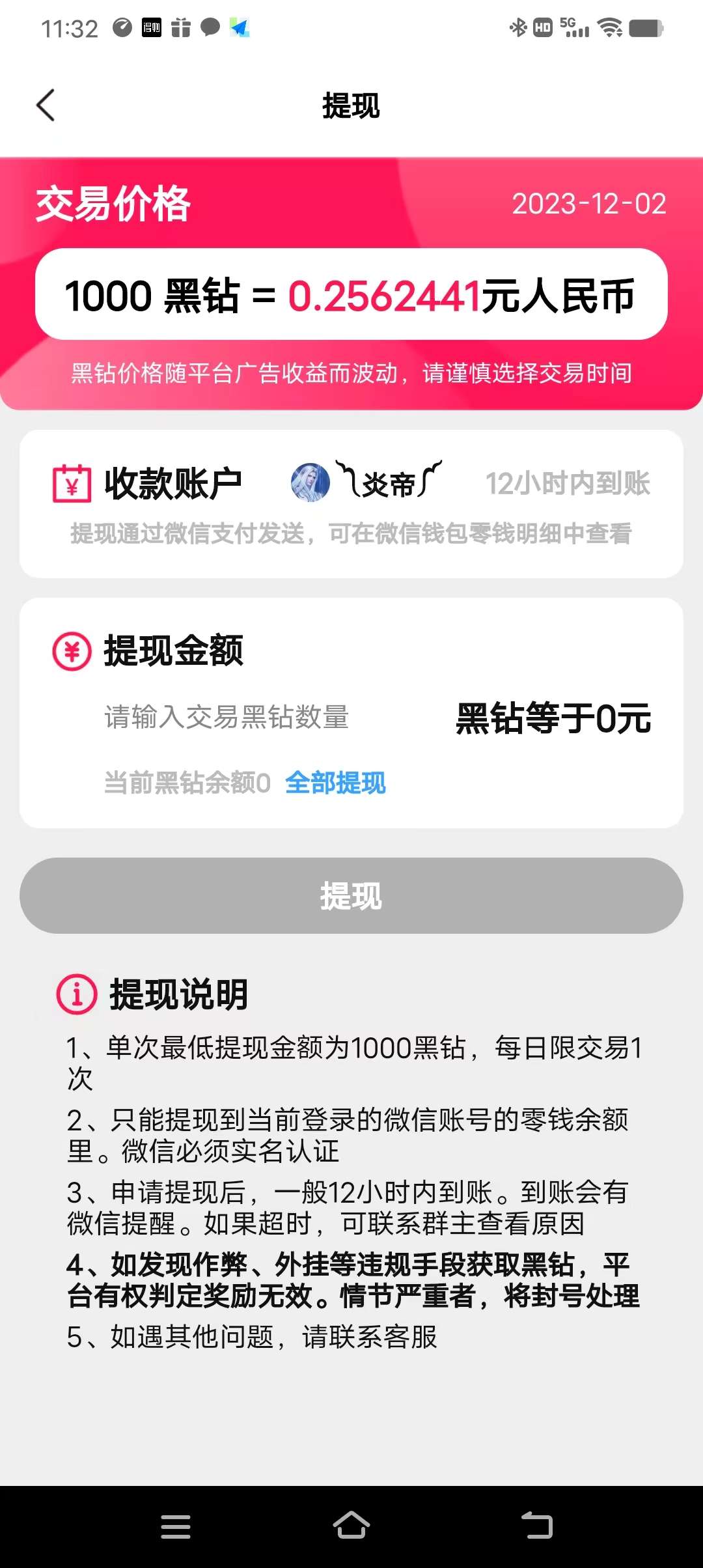Go back using the top-left arrow
Viewport: 703px width, 1568px height.
coord(46,105)
